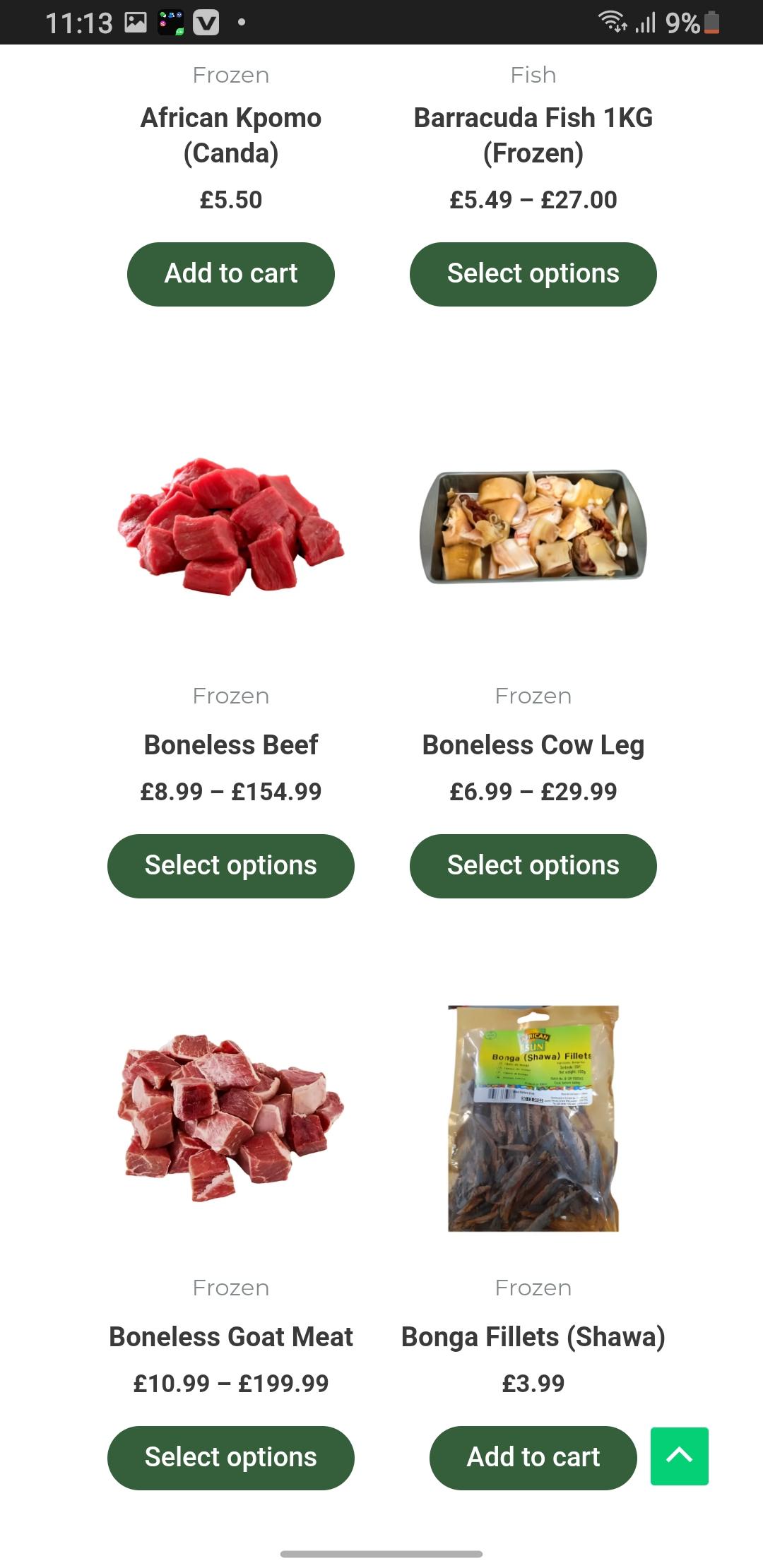The image size is (763, 1568).
Task: Open the Boneless Beef title link
Action: (230, 745)
